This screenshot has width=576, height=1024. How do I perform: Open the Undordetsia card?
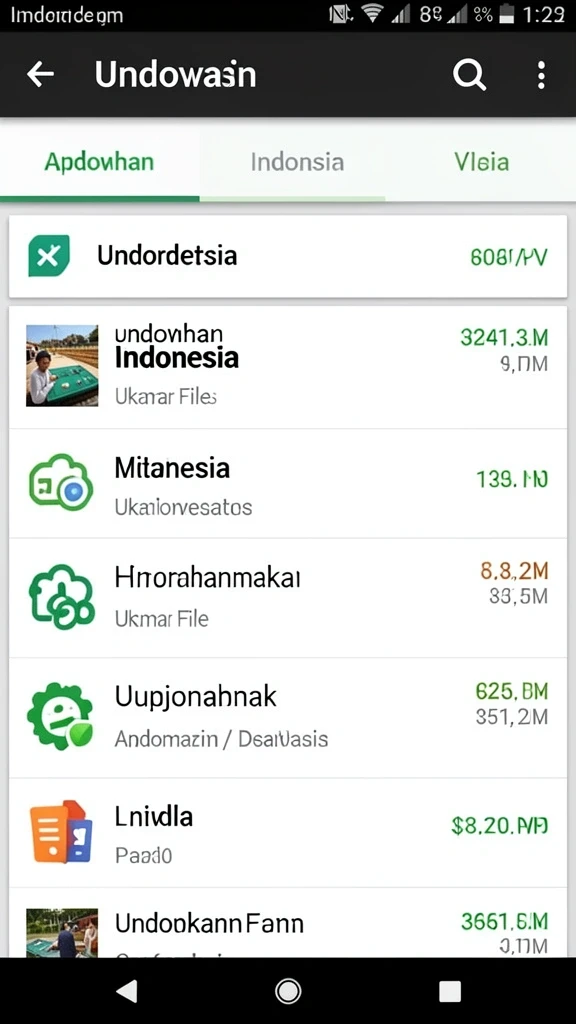pyautogui.click(x=288, y=256)
